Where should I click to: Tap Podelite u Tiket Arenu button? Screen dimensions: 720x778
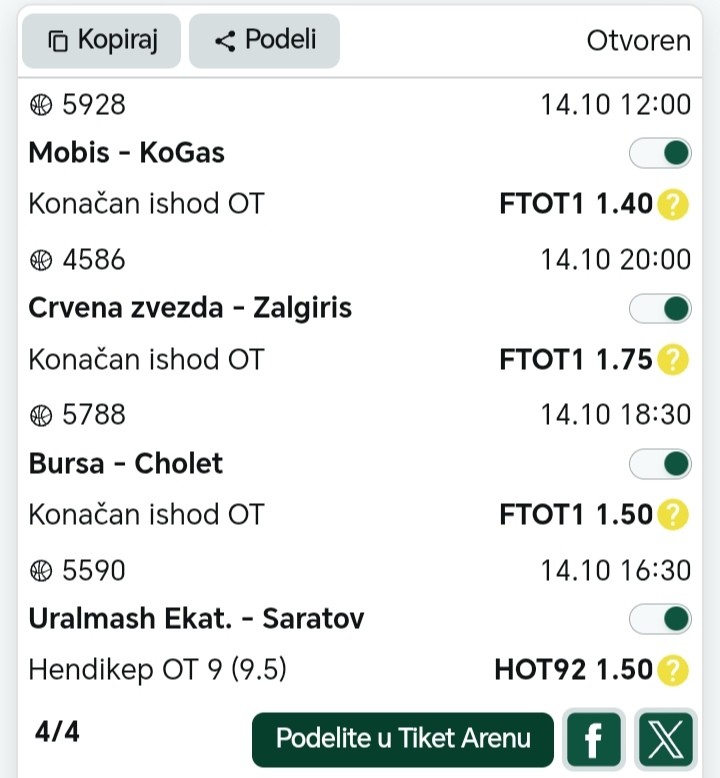[x=403, y=739]
